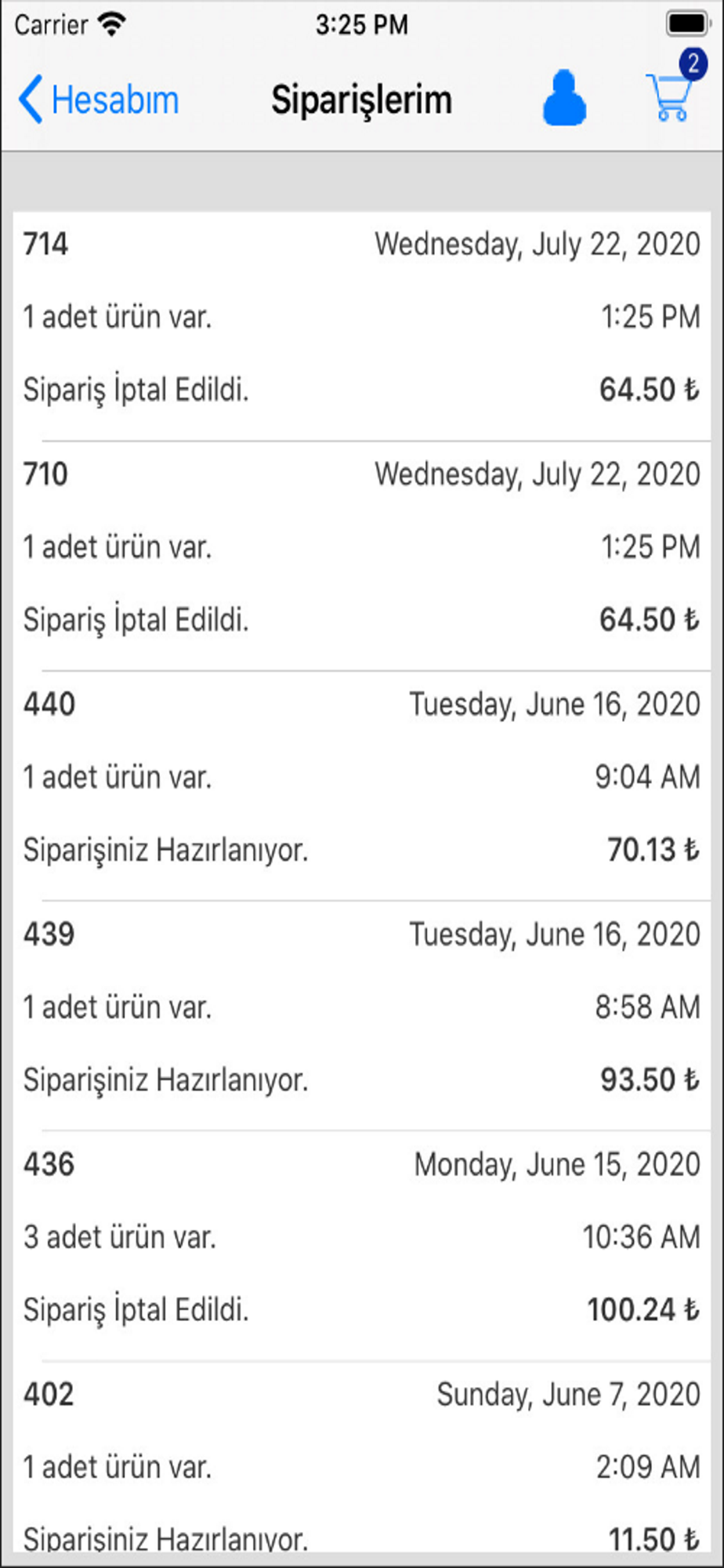Open order 439 for 93.50 ₺
The height and width of the screenshot is (1568, 724).
click(x=361, y=1015)
